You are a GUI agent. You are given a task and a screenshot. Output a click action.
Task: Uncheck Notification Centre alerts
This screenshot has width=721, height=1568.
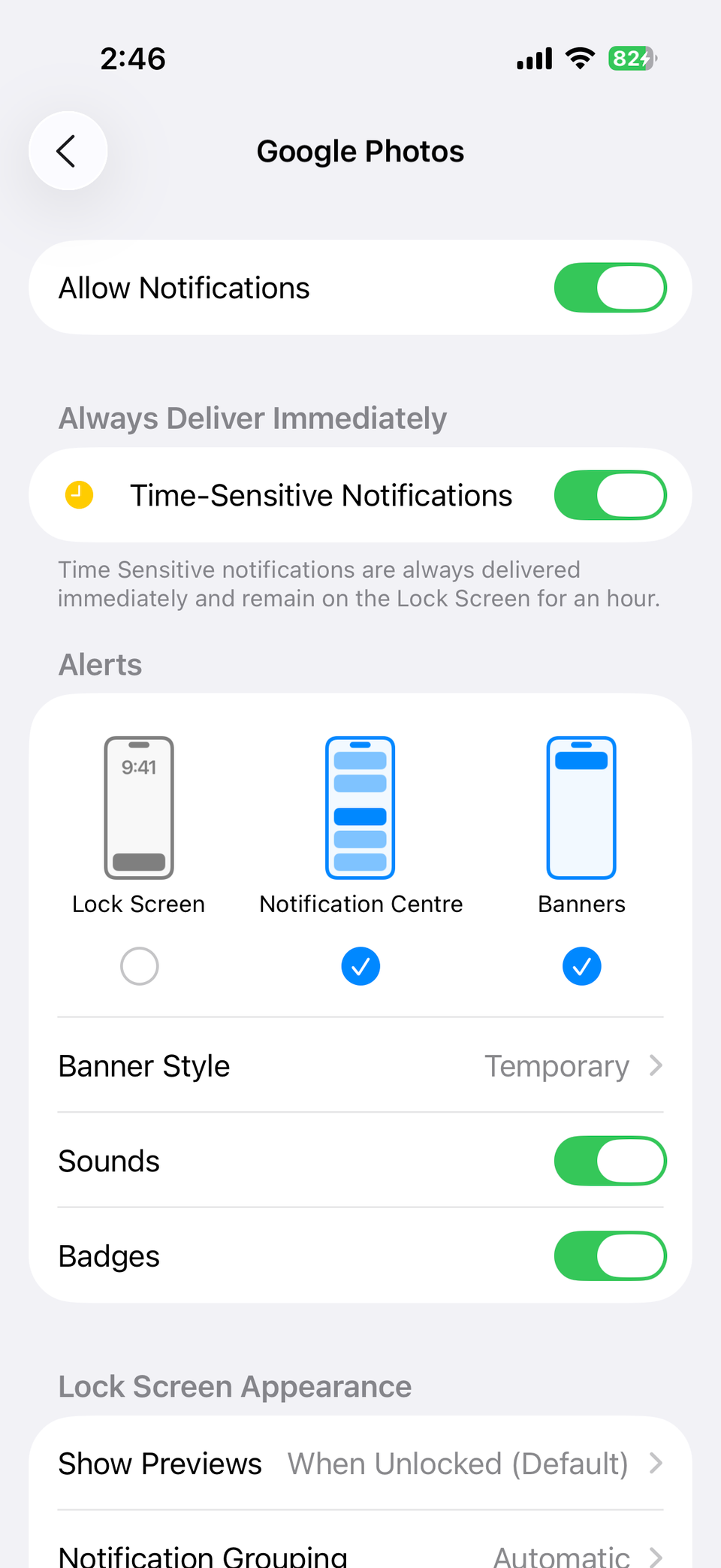(x=360, y=965)
